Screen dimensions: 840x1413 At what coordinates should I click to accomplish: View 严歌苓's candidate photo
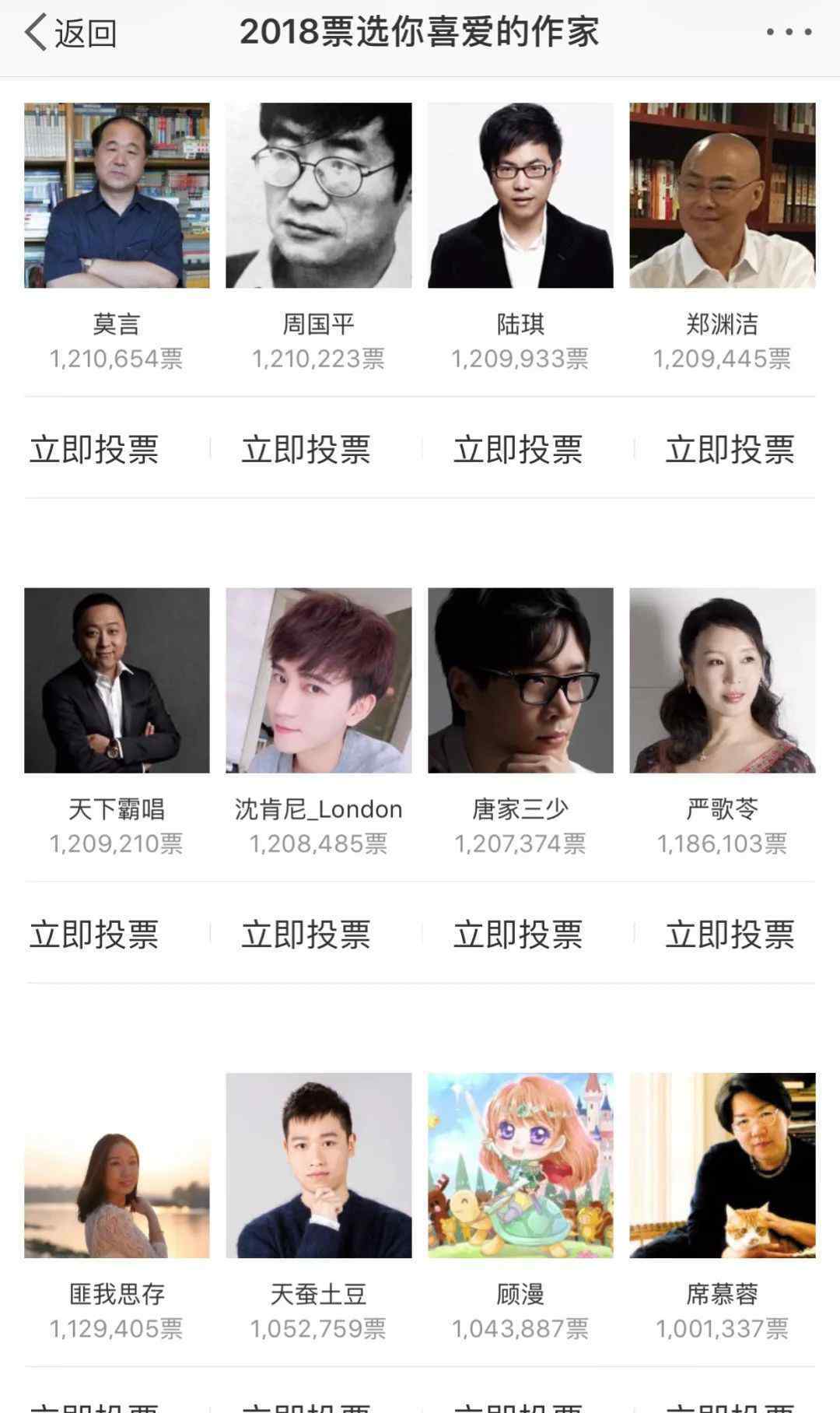tap(722, 680)
